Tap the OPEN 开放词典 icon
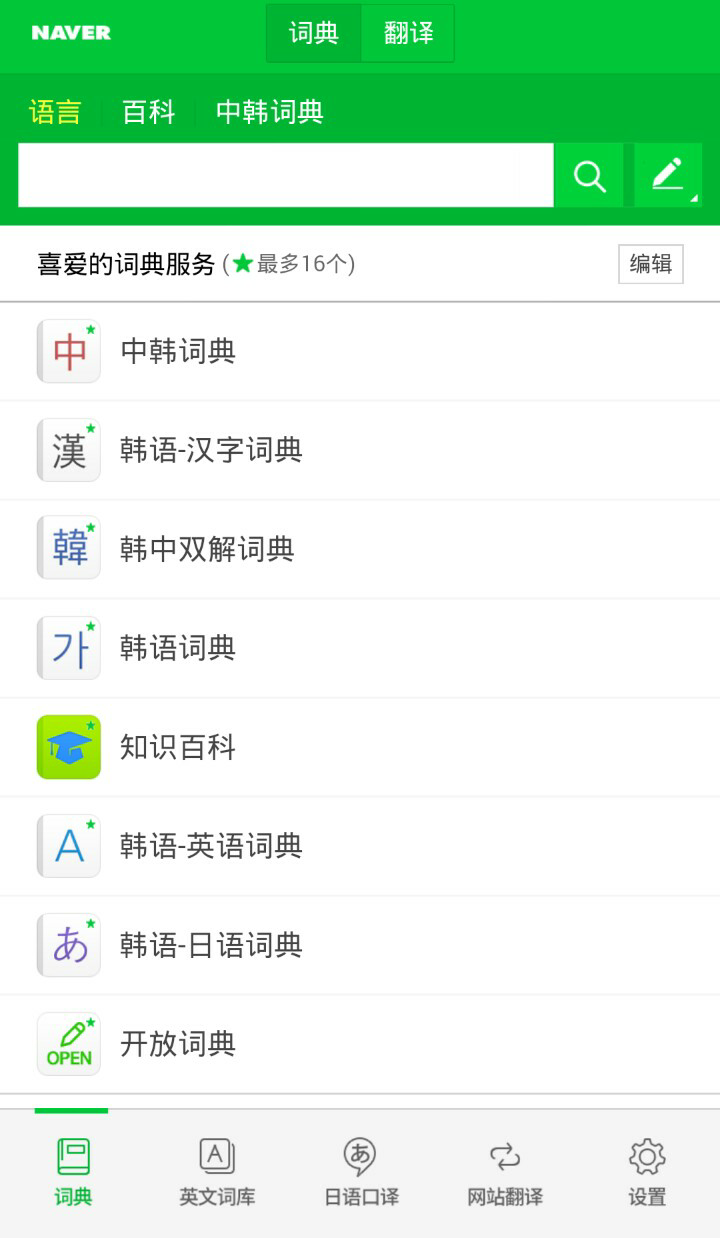Viewport: 720px width, 1238px height. (68, 1043)
